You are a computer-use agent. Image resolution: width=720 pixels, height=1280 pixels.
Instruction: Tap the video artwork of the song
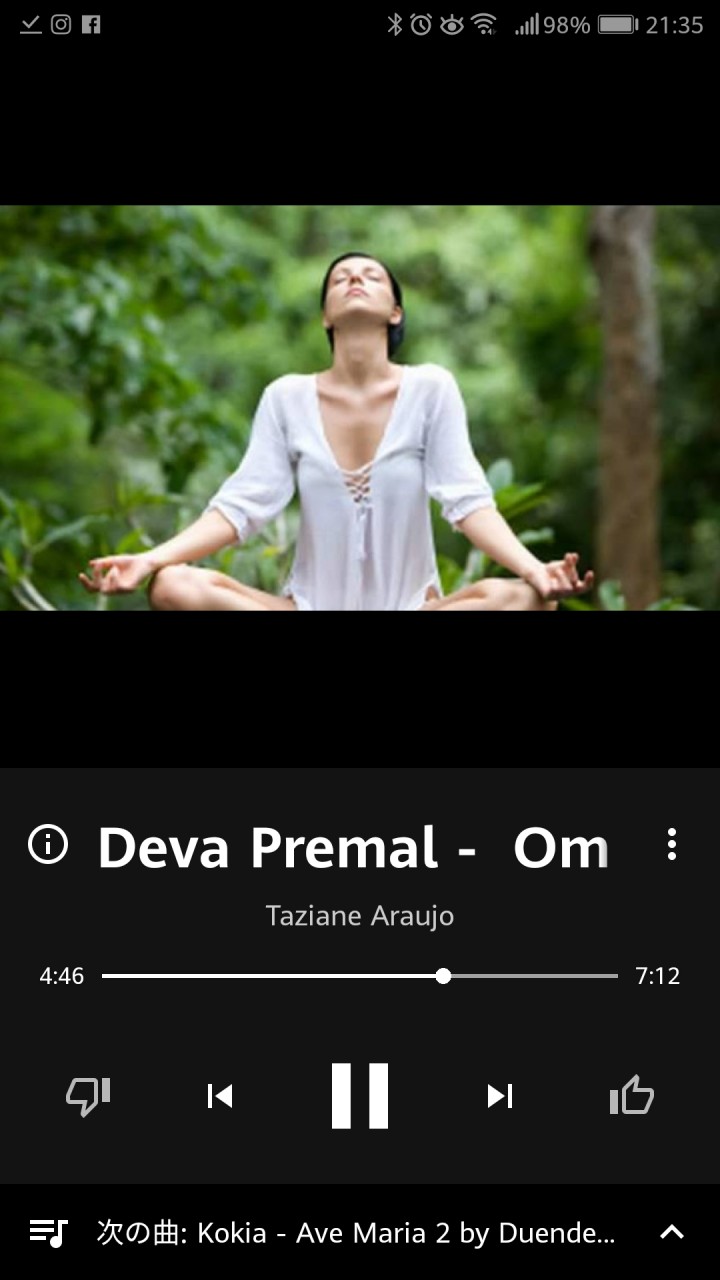[360, 408]
